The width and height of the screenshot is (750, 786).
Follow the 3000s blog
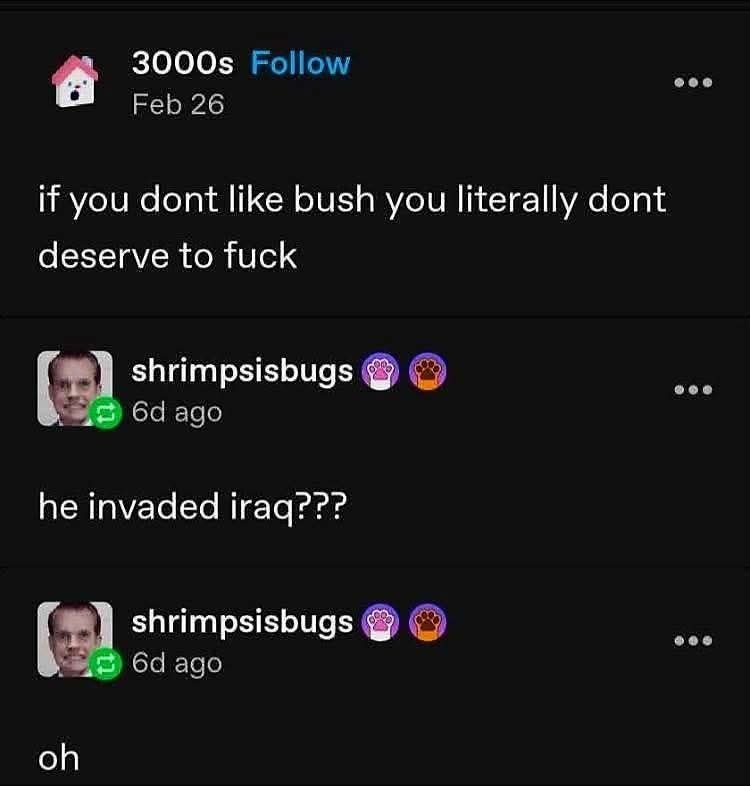pos(300,64)
